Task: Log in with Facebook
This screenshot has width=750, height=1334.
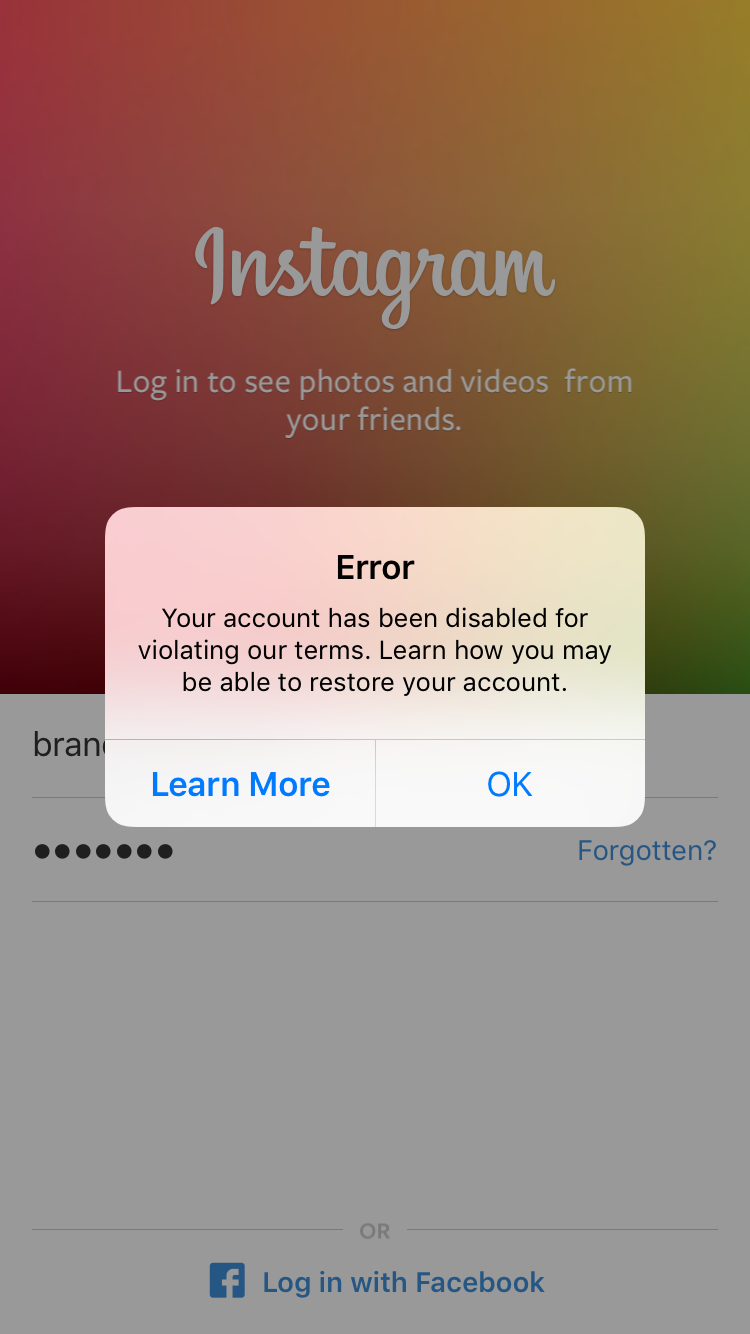Action: click(377, 1282)
